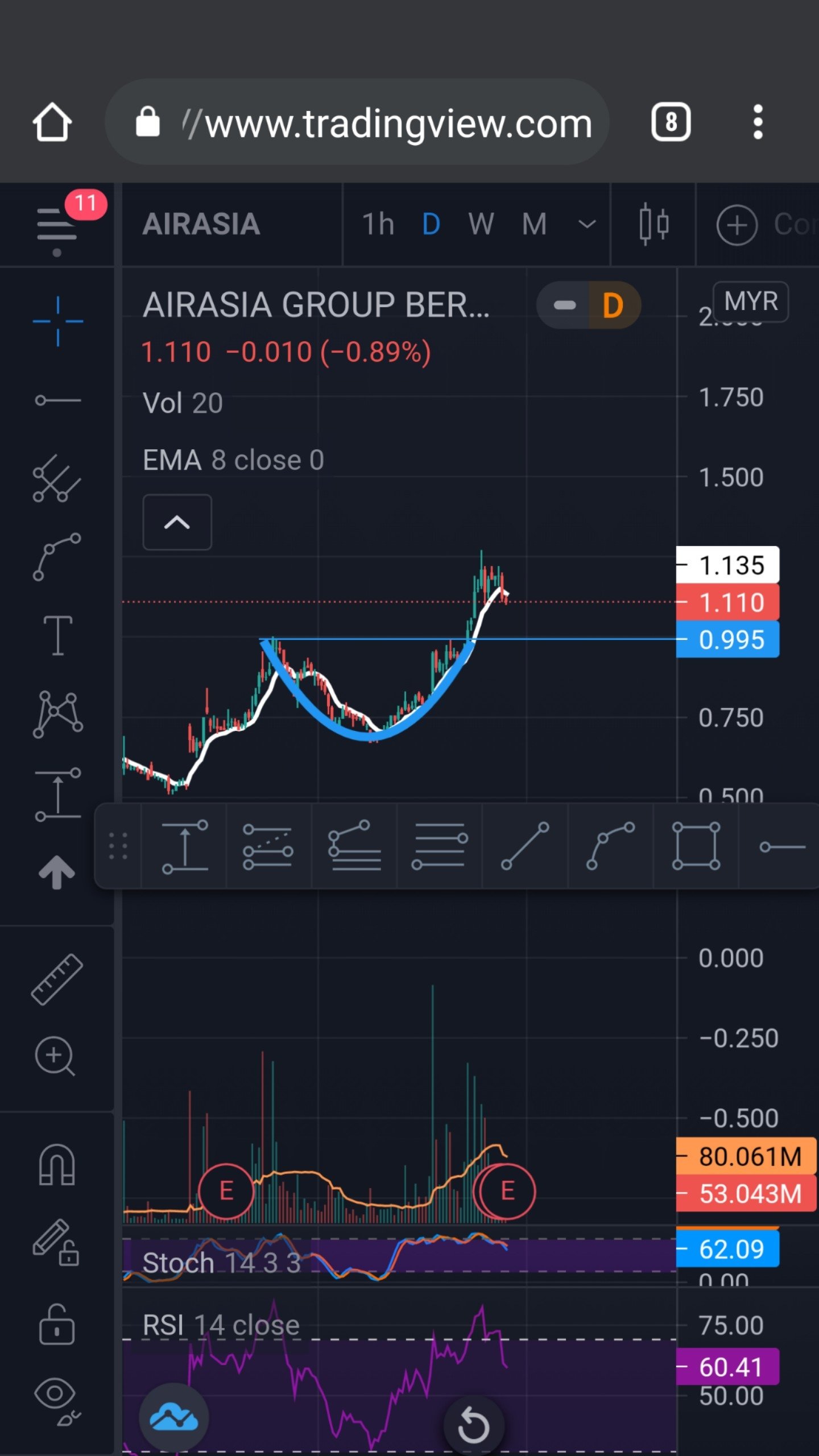
Task: Go to the browser home page
Action: click(52, 122)
